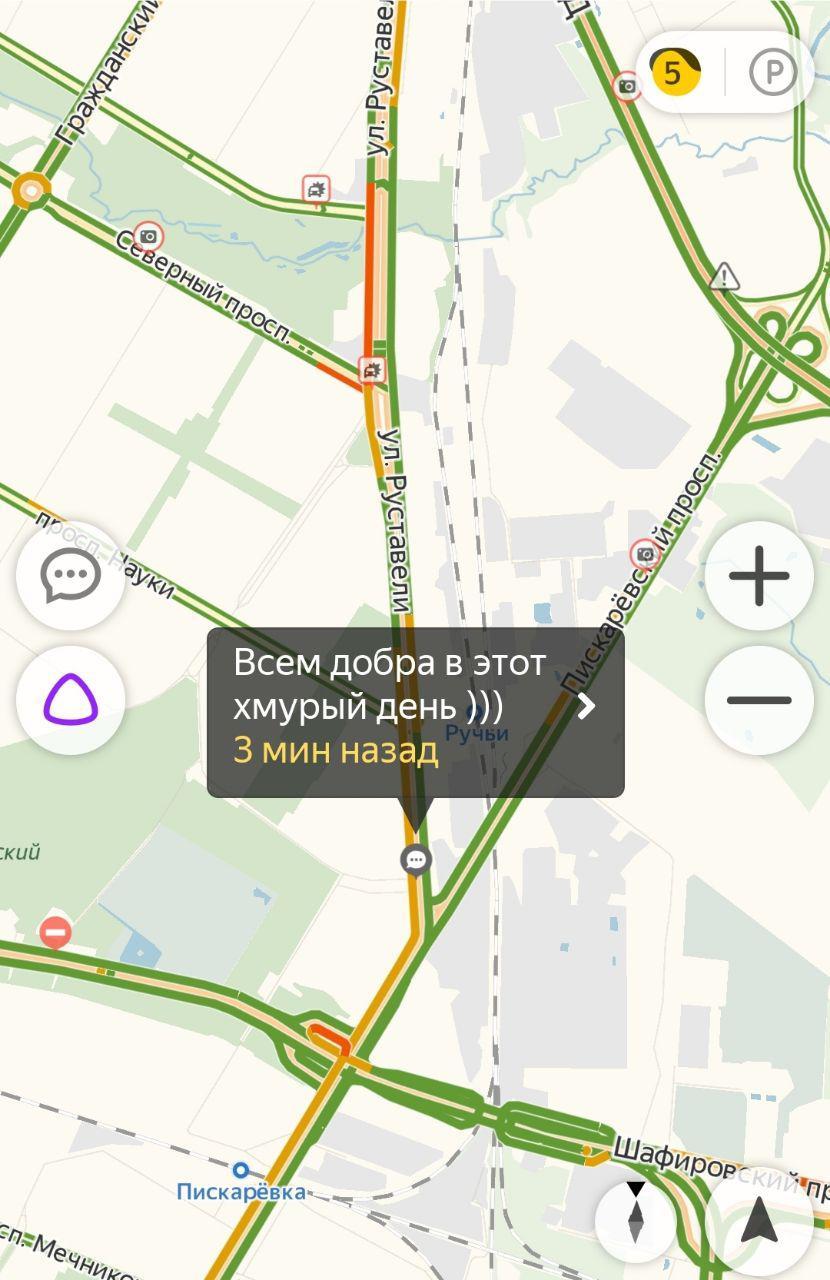The width and height of the screenshot is (830, 1280).
Task: Tap the traffic level indicator showing 5
Action: coord(674,72)
